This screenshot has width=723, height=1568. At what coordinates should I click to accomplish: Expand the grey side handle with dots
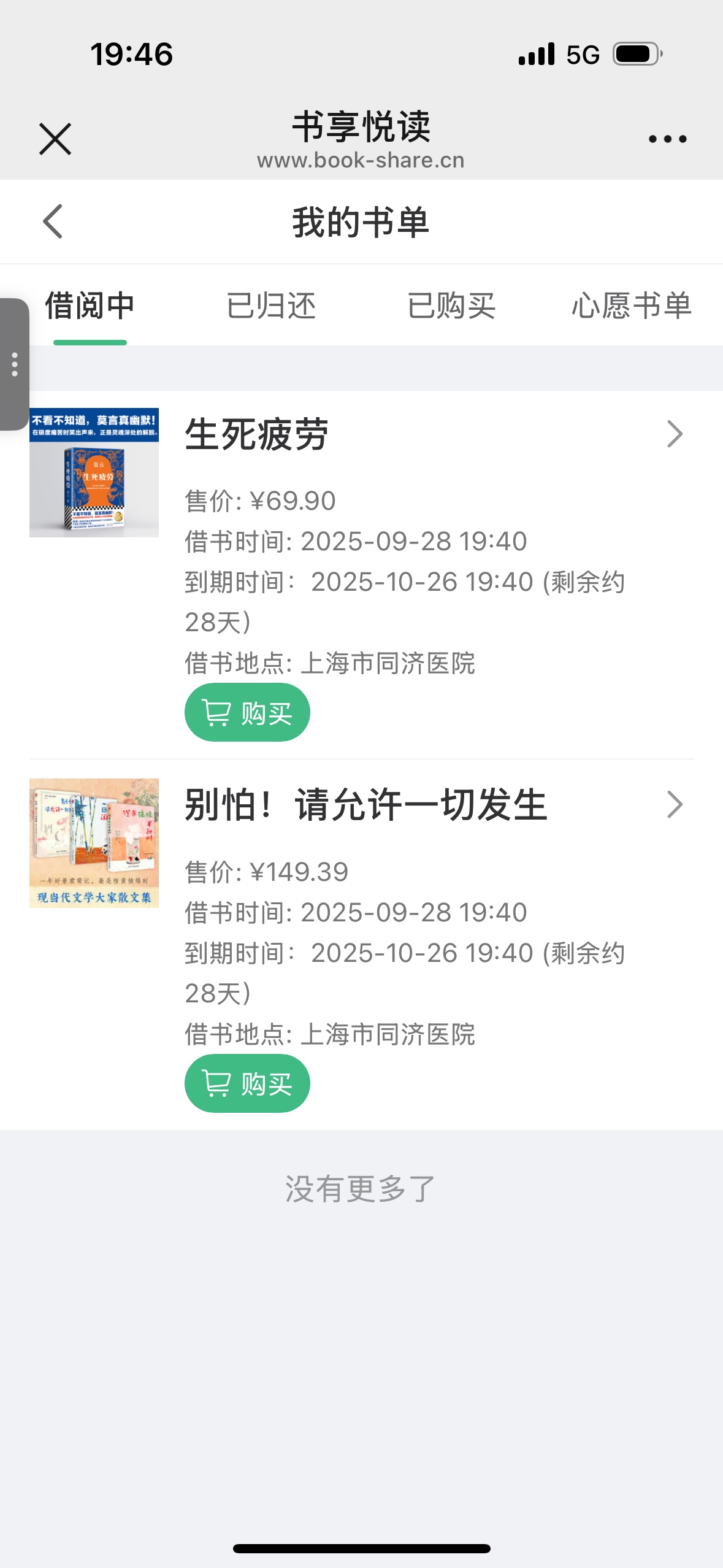pos(15,364)
